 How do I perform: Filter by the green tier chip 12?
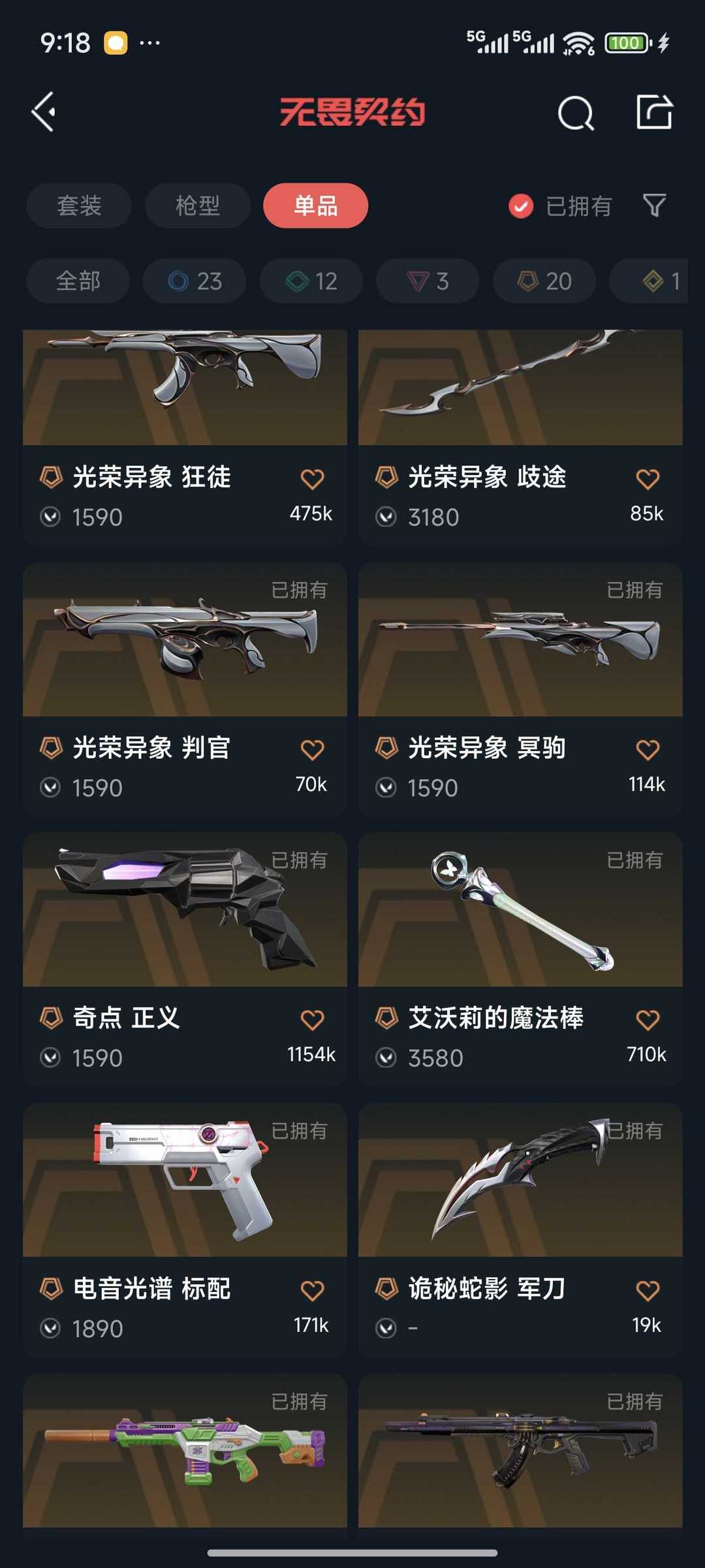(x=311, y=281)
